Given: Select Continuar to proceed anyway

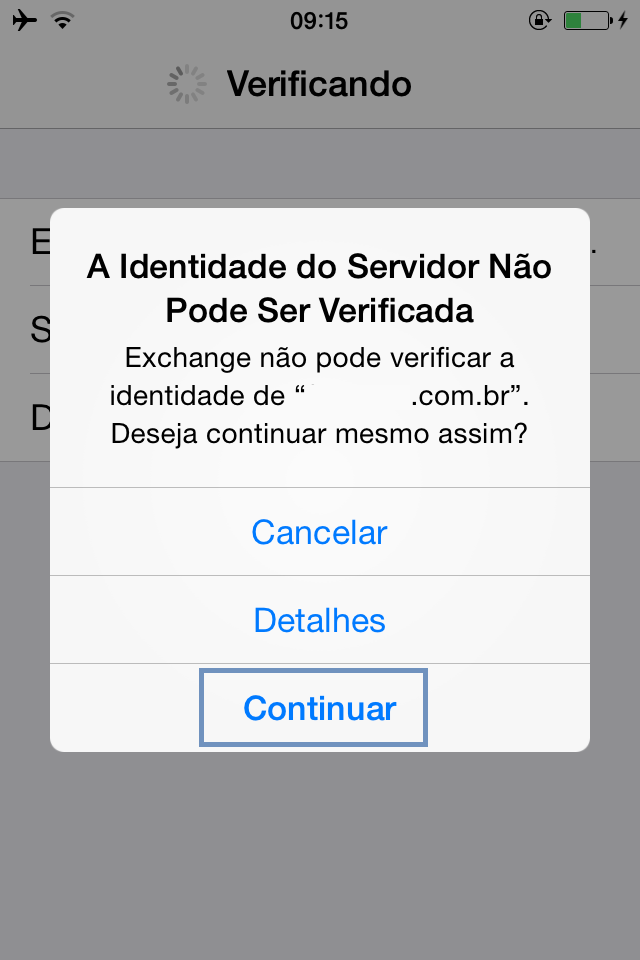Looking at the screenshot, I should point(319,708).
